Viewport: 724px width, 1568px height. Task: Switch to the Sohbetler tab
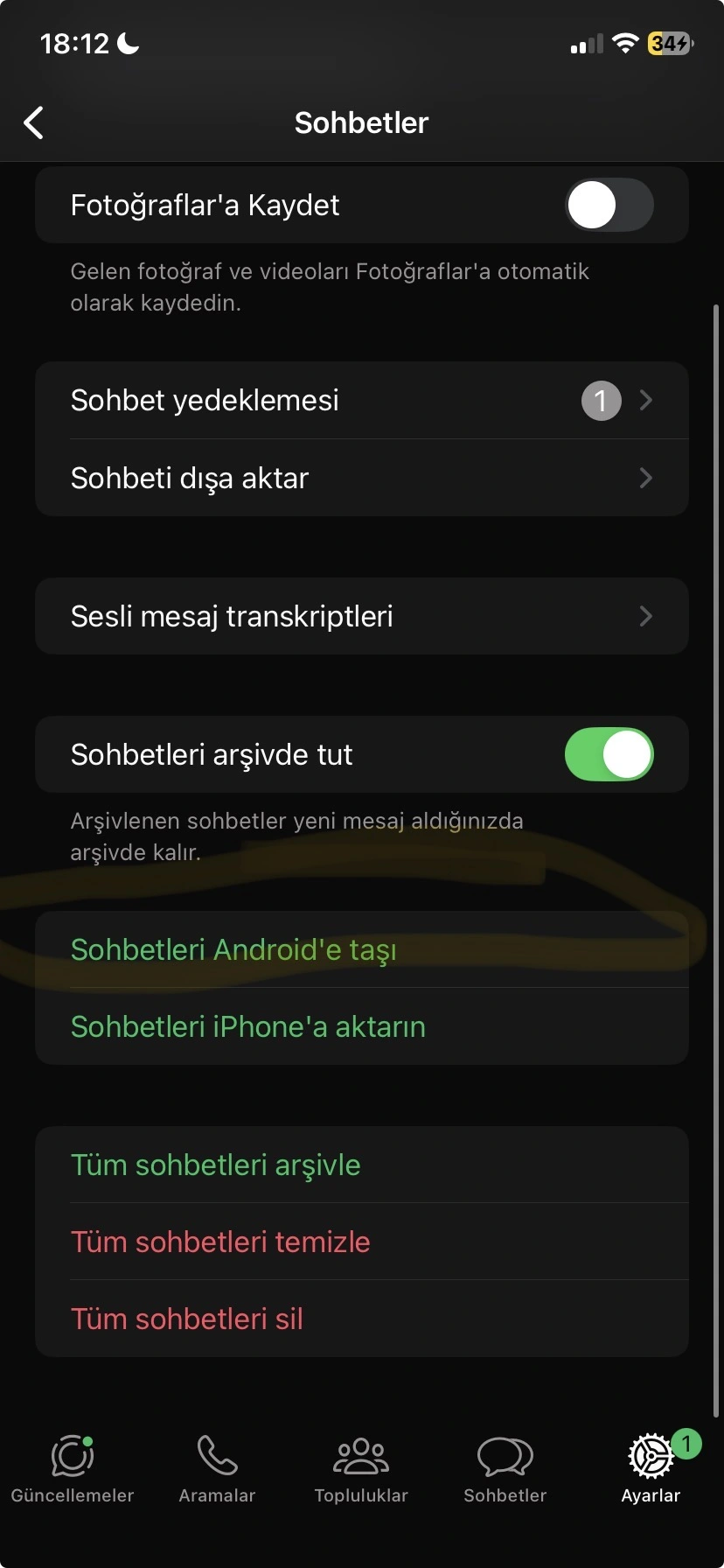point(505,1468)
